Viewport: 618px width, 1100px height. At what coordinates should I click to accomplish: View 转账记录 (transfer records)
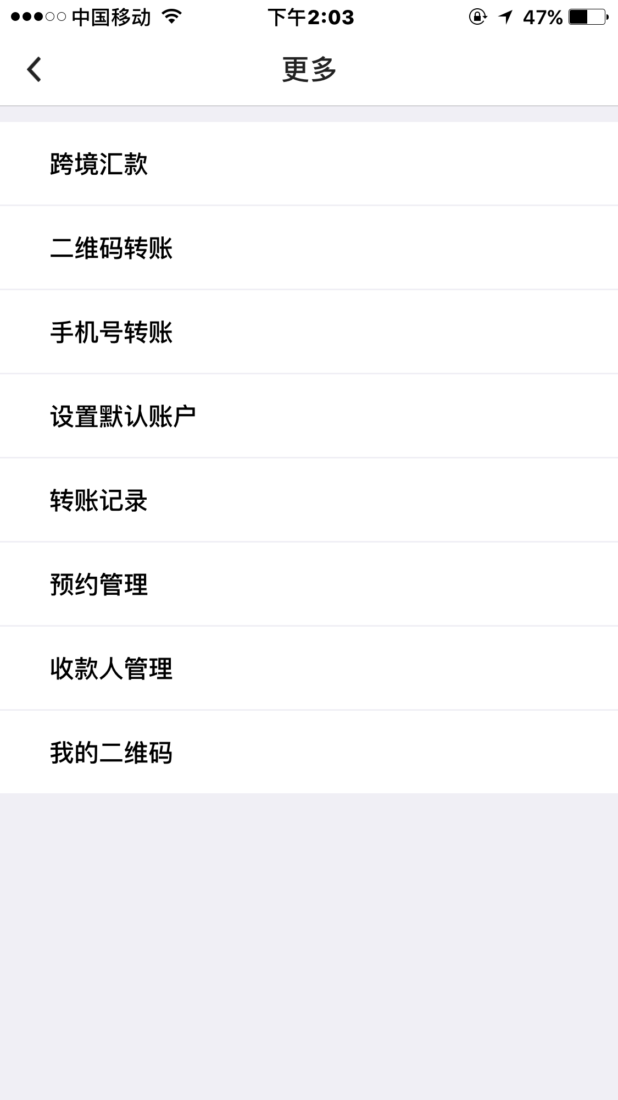[309, 500]
